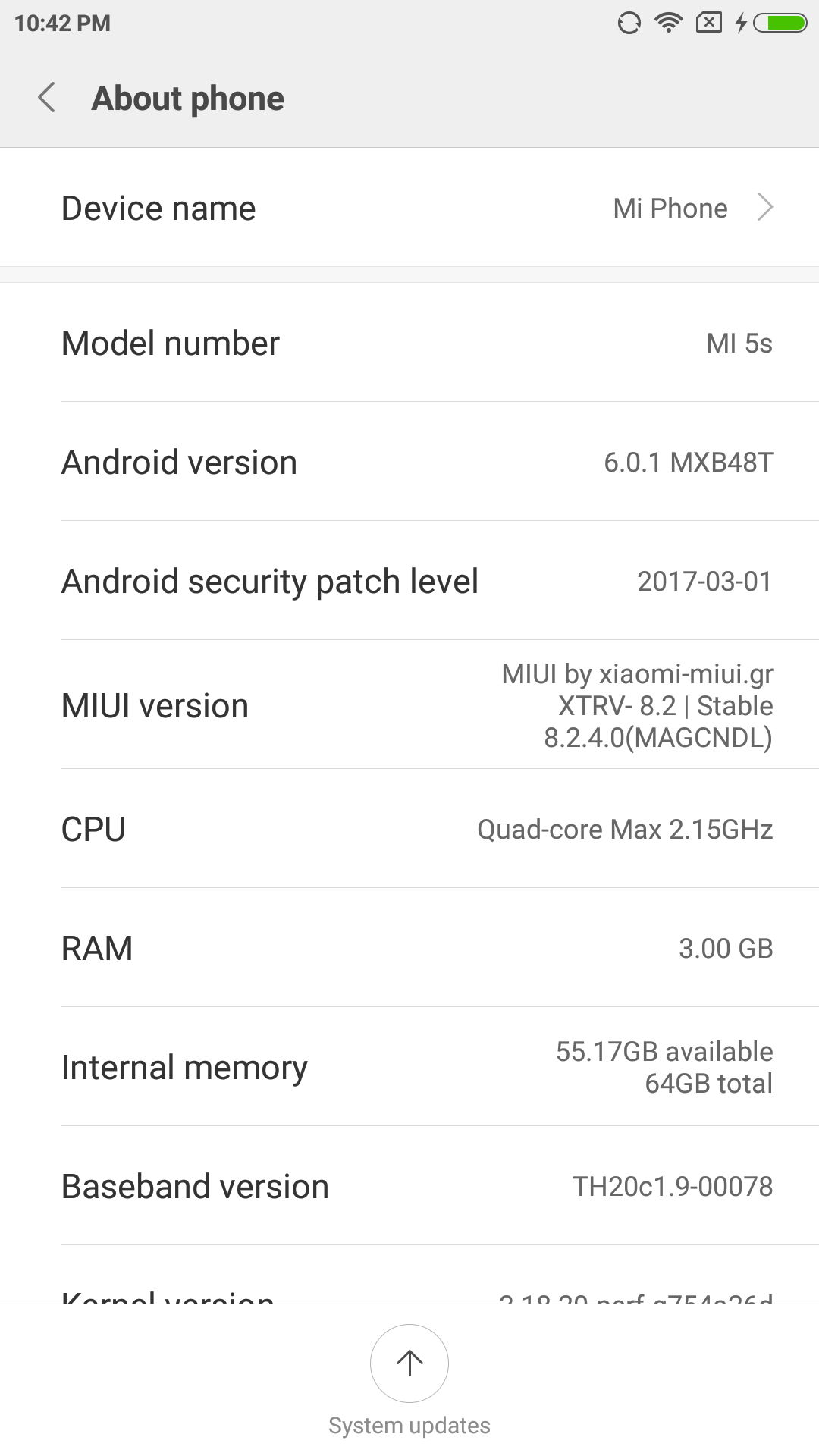This screenshot has height=1456, width=819.
Task: Tap the Android version row
Action: click(409, 462)
